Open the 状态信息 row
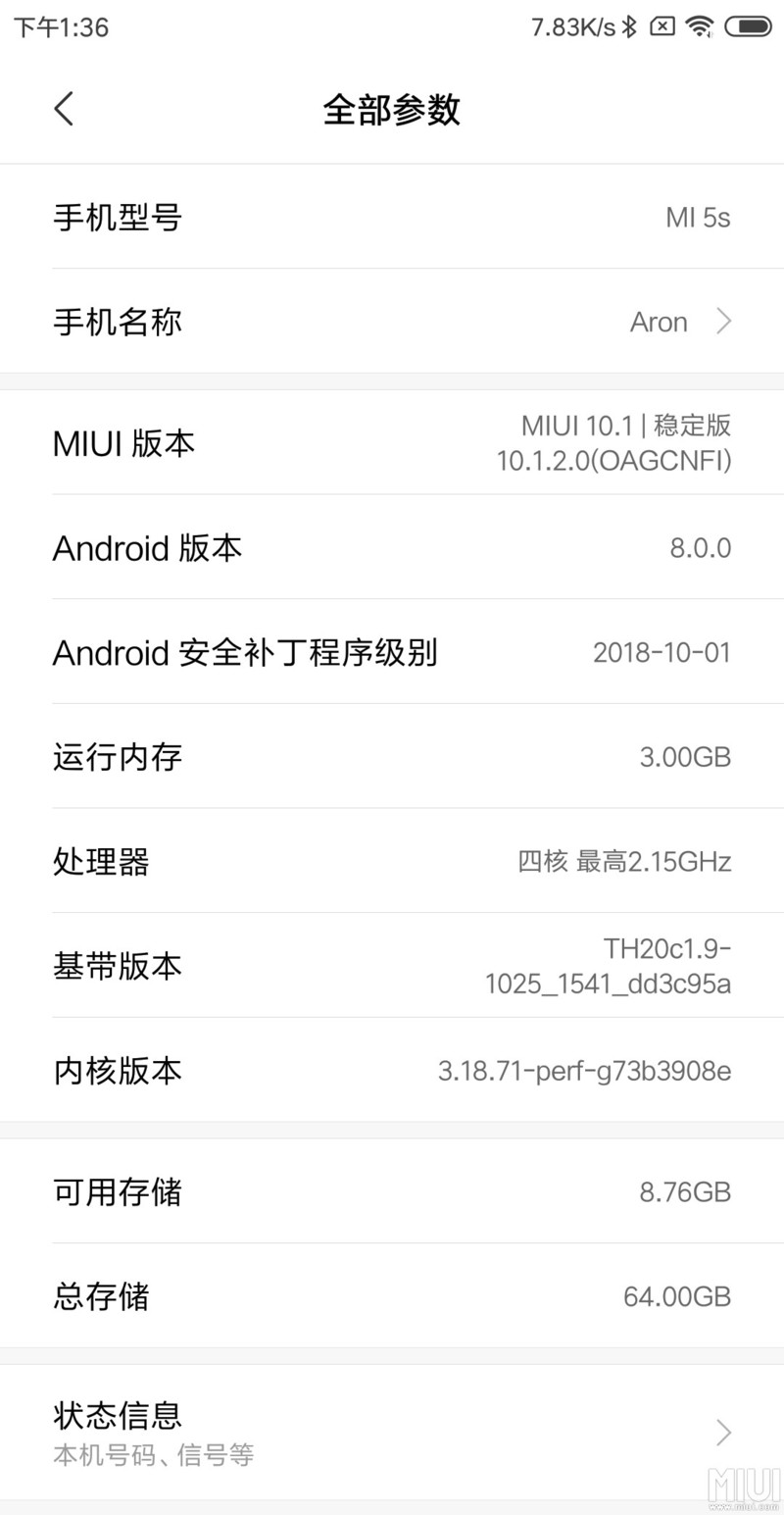Screen dimensions: 784x1515 pos(392,1432)
